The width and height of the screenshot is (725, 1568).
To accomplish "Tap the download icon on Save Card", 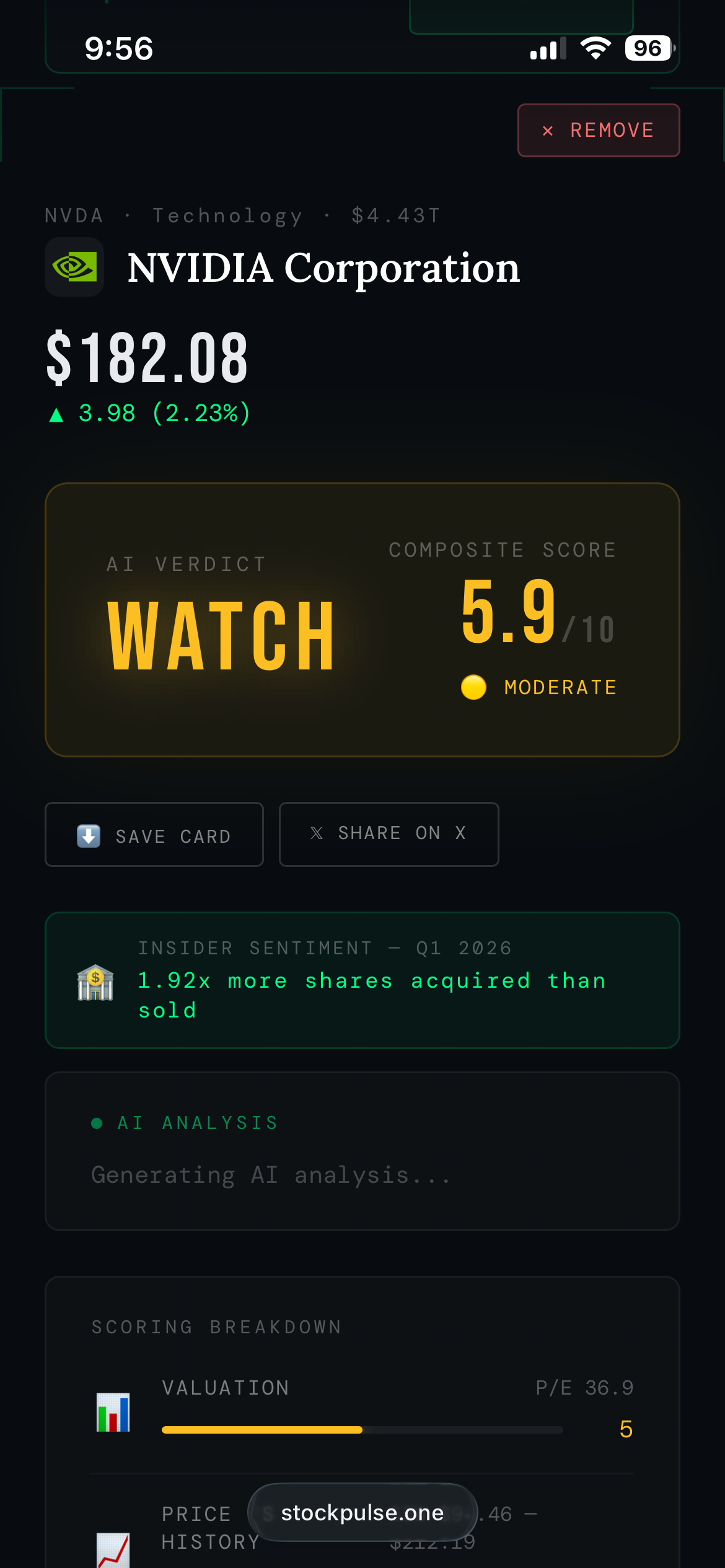I will (87, 835).
